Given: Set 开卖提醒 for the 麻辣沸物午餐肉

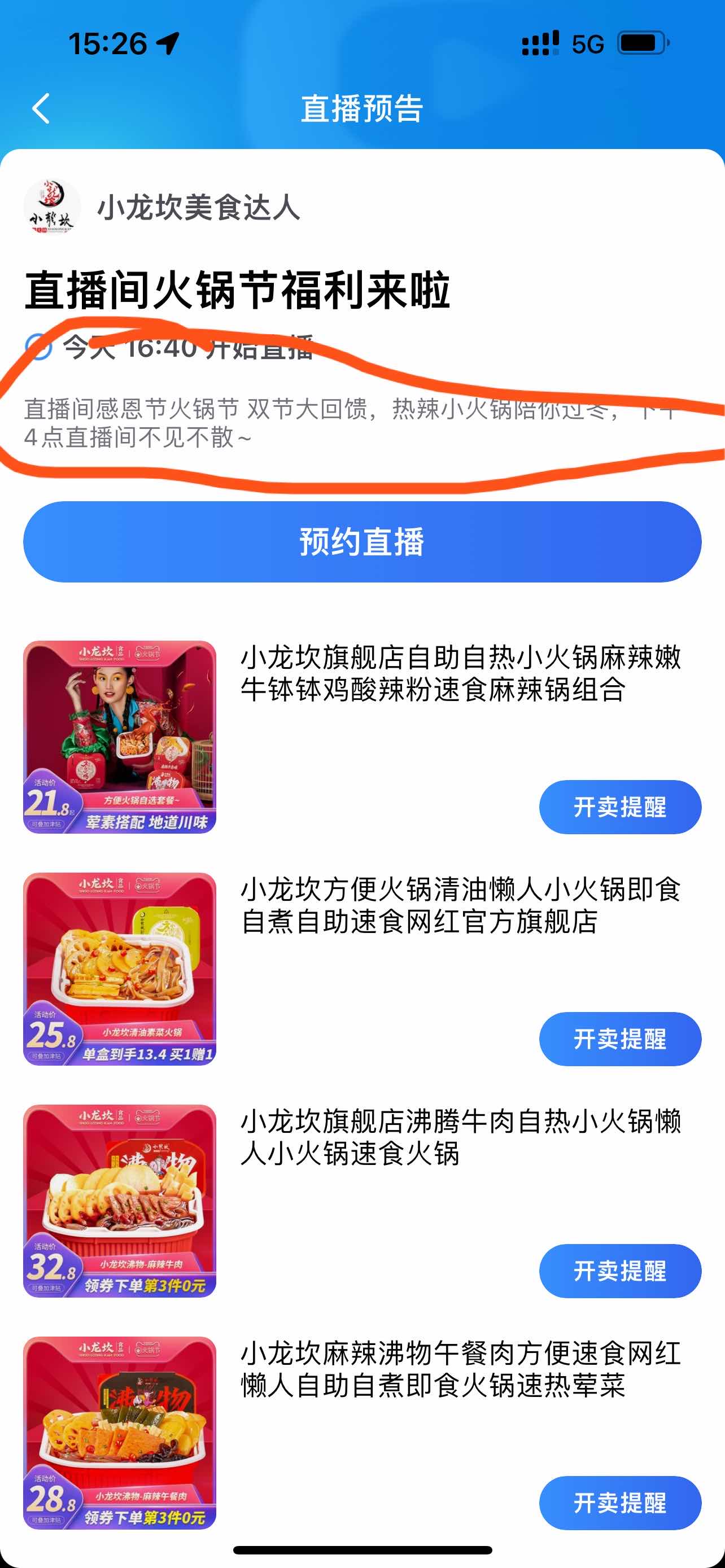Looking at the screenshot, I should [x=619, y=1503].
